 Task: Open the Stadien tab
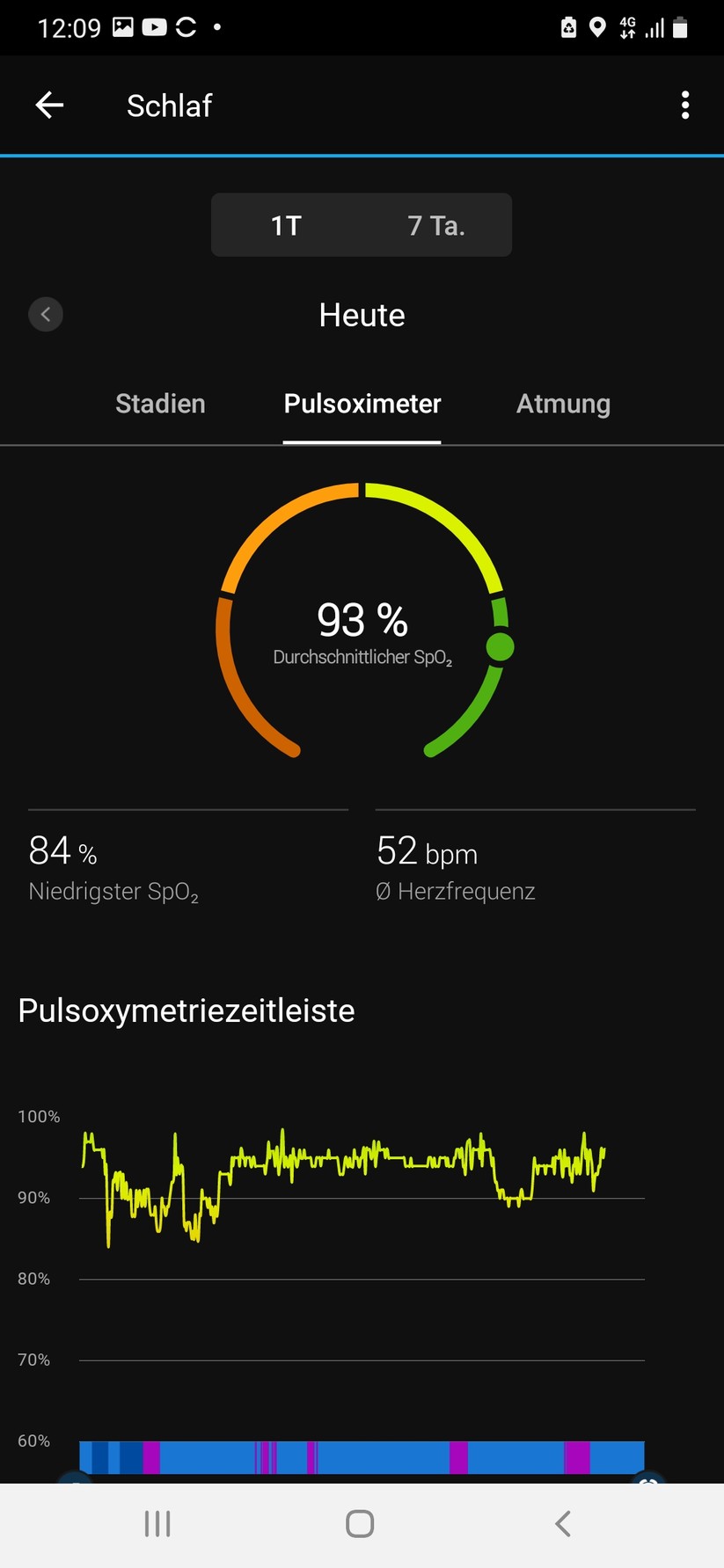coord(160,404)
